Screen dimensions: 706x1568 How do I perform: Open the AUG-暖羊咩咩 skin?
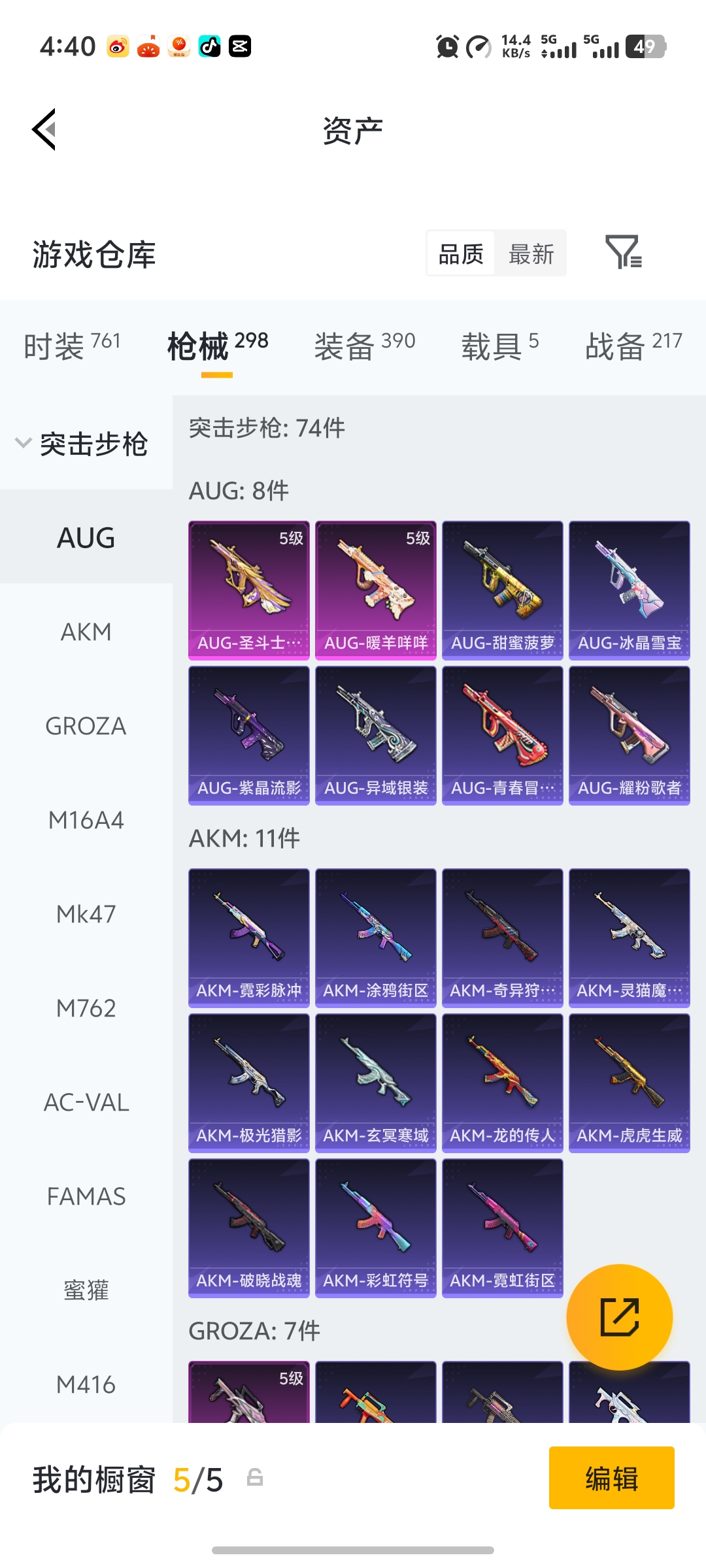376,590
